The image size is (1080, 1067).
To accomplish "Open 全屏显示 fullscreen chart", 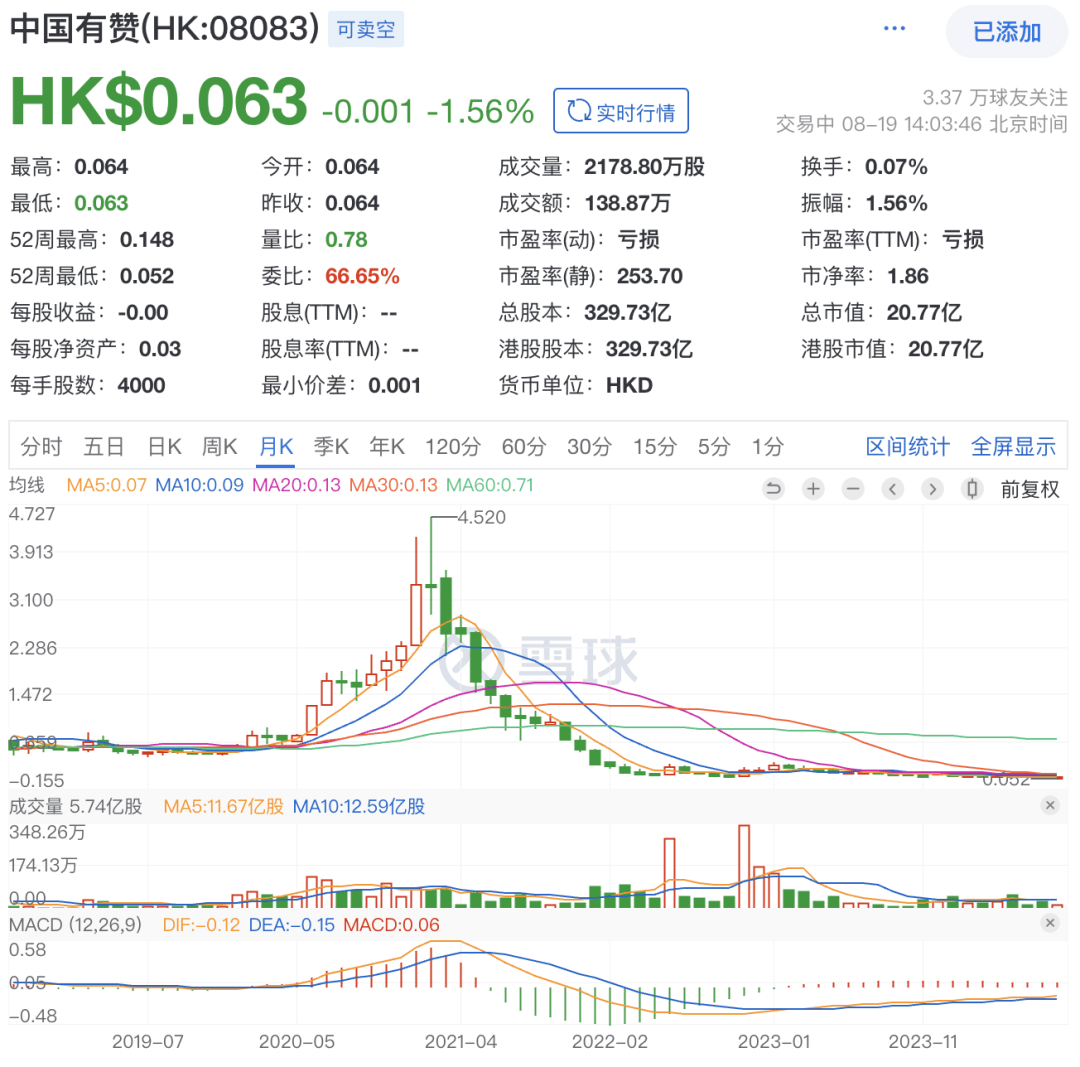I will (x=1013, y=447).
